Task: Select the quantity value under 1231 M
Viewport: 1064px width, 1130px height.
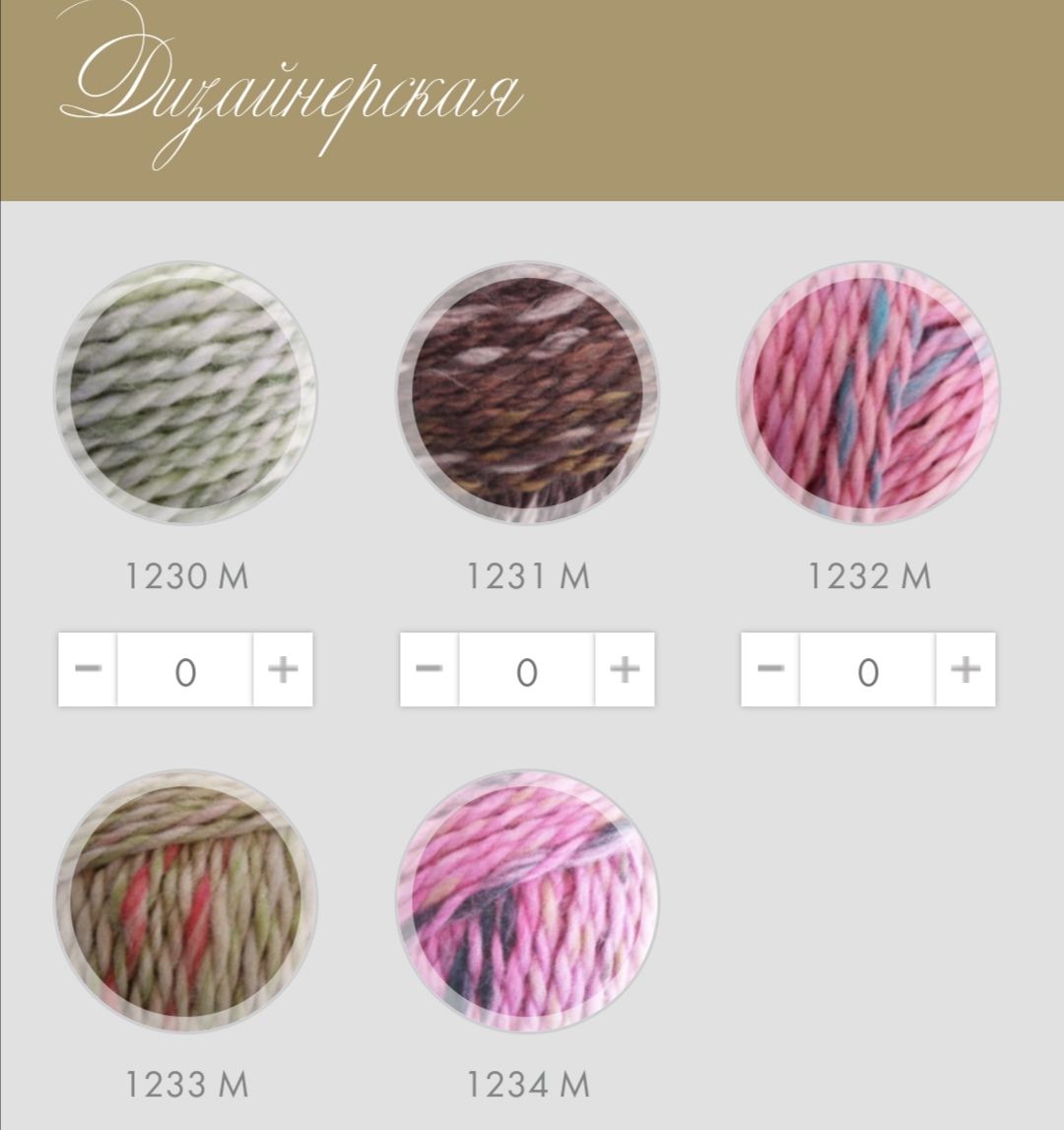Action: pos(527,670)
